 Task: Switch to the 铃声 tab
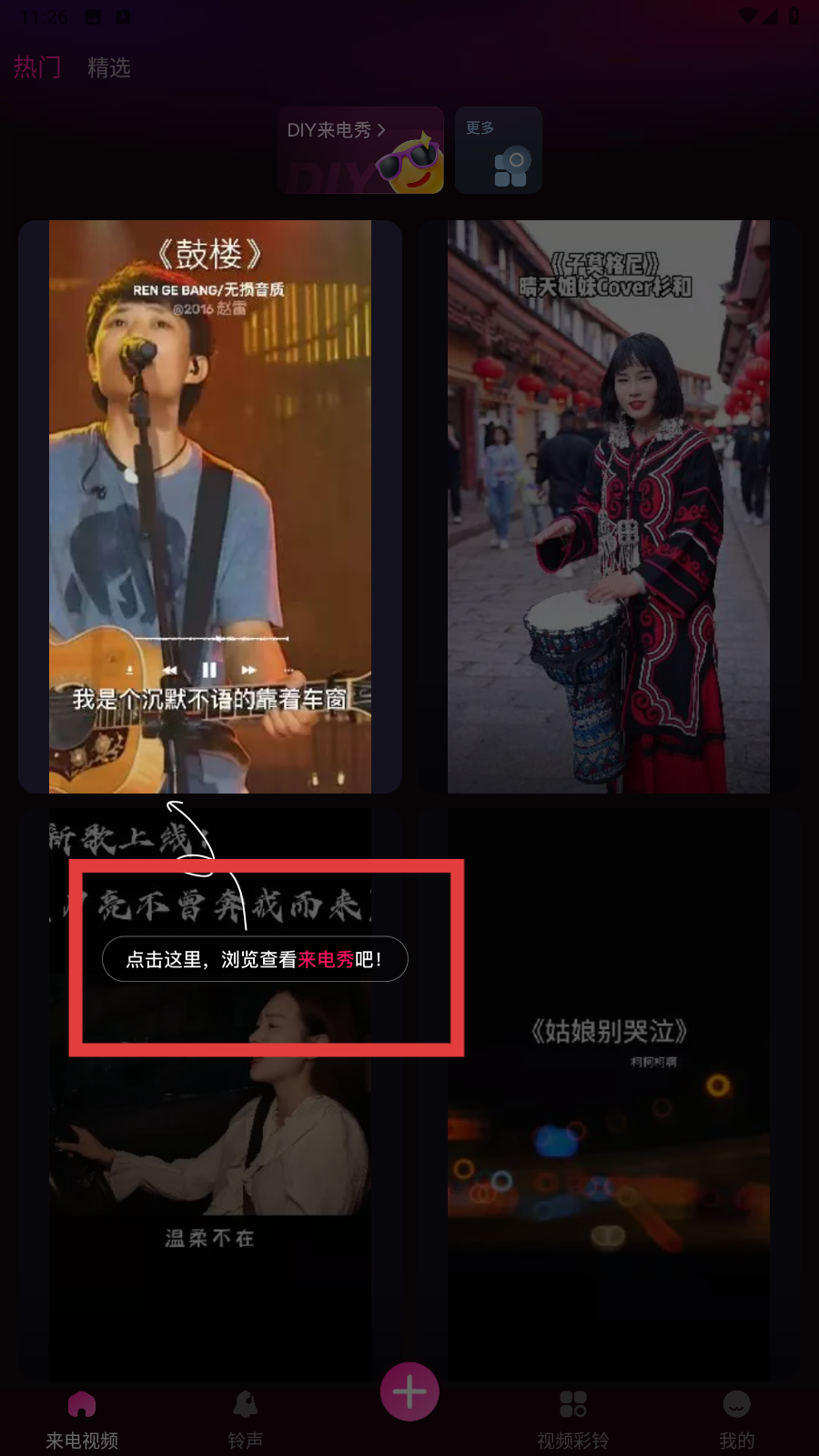tap(246, 1420)
